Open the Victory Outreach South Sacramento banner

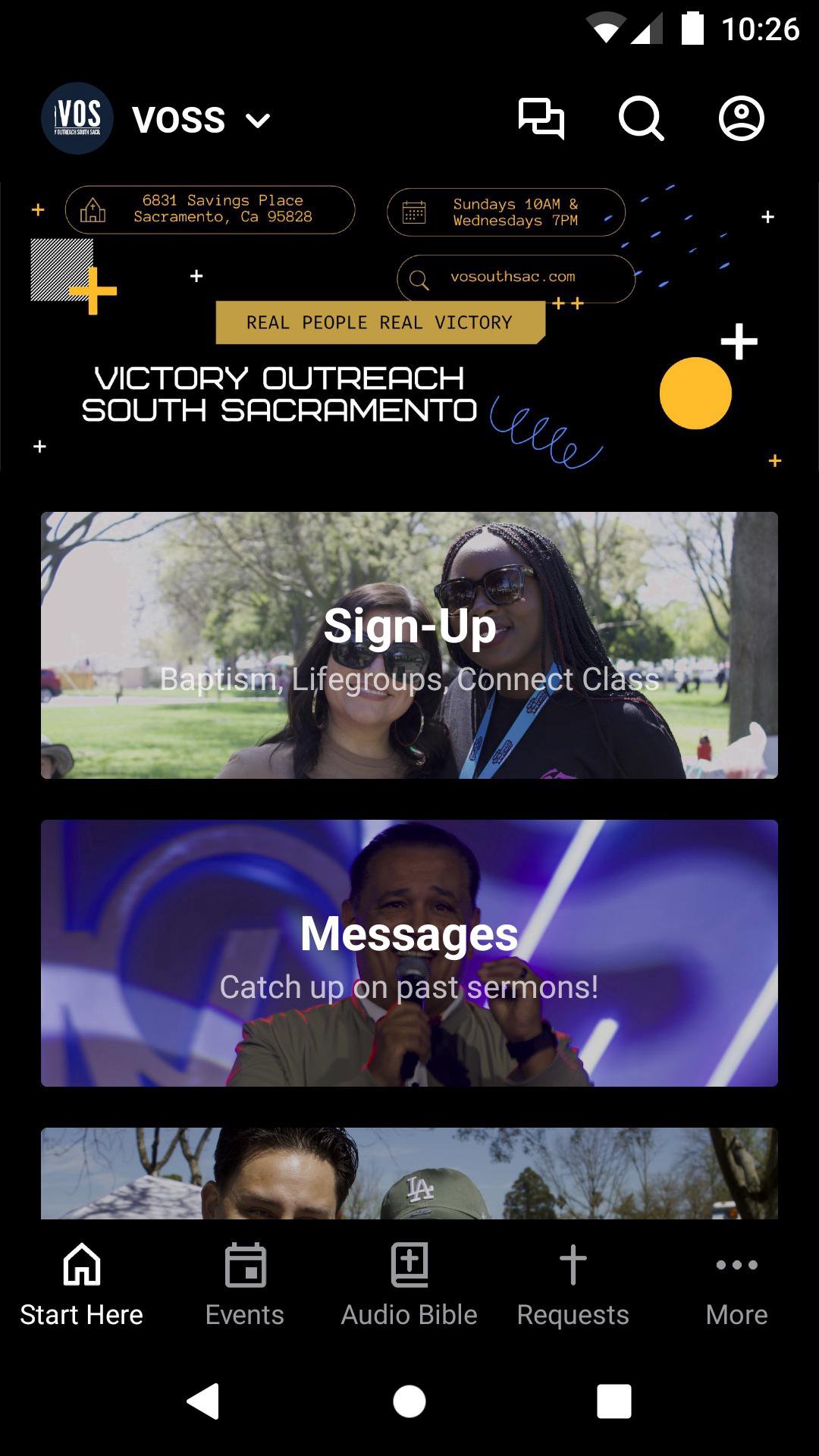pyautogui.click(x=409, y=326)
